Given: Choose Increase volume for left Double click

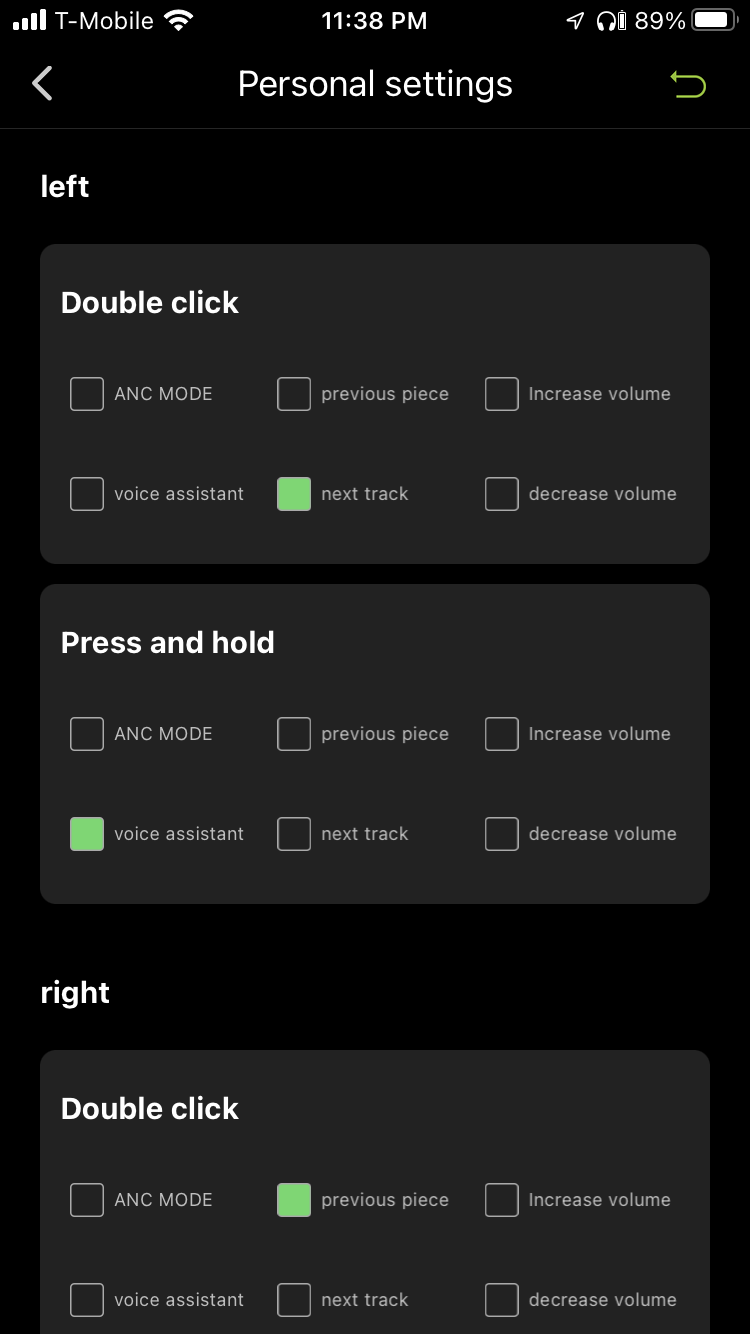Looking at the screenshot, I should click(502, 394).
